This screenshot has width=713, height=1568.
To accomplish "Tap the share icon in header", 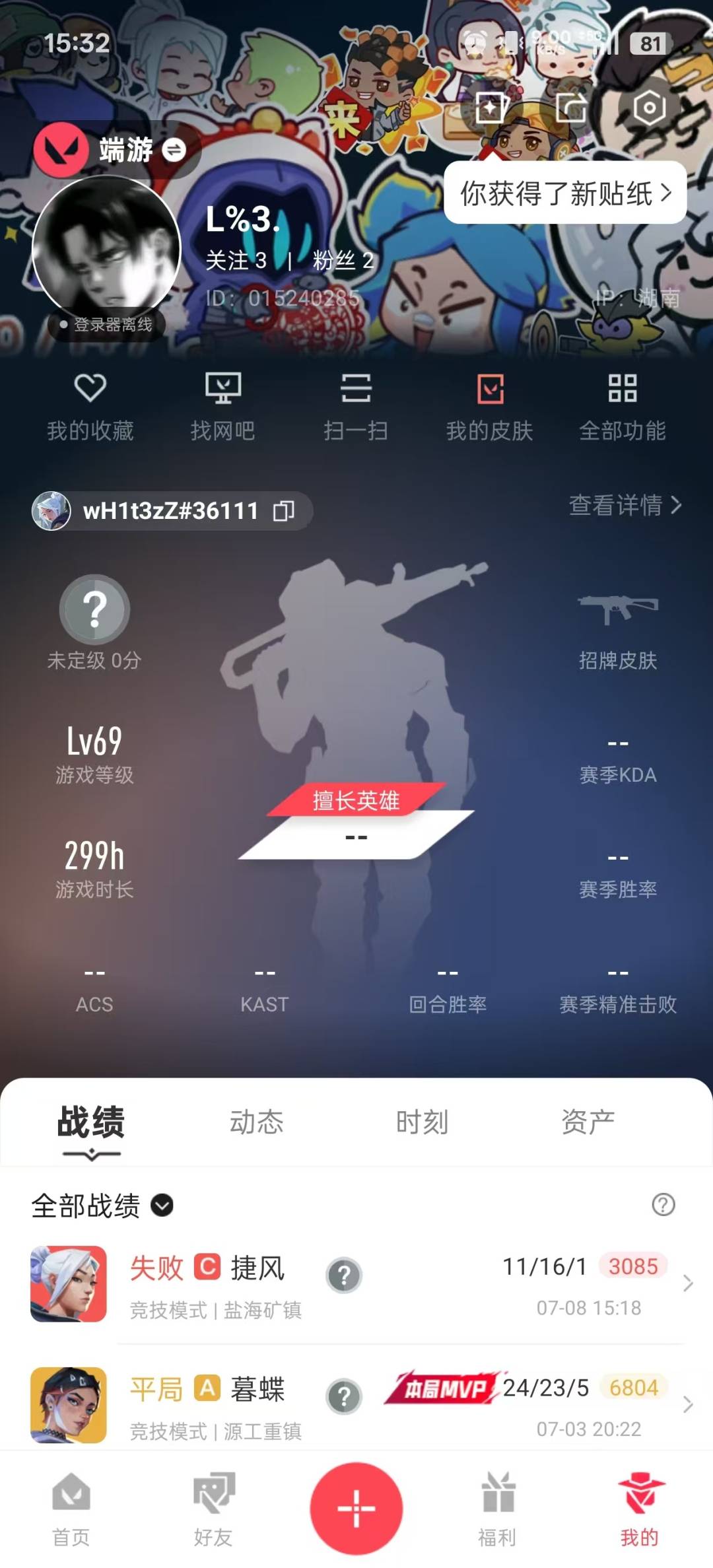I will 571,108.
